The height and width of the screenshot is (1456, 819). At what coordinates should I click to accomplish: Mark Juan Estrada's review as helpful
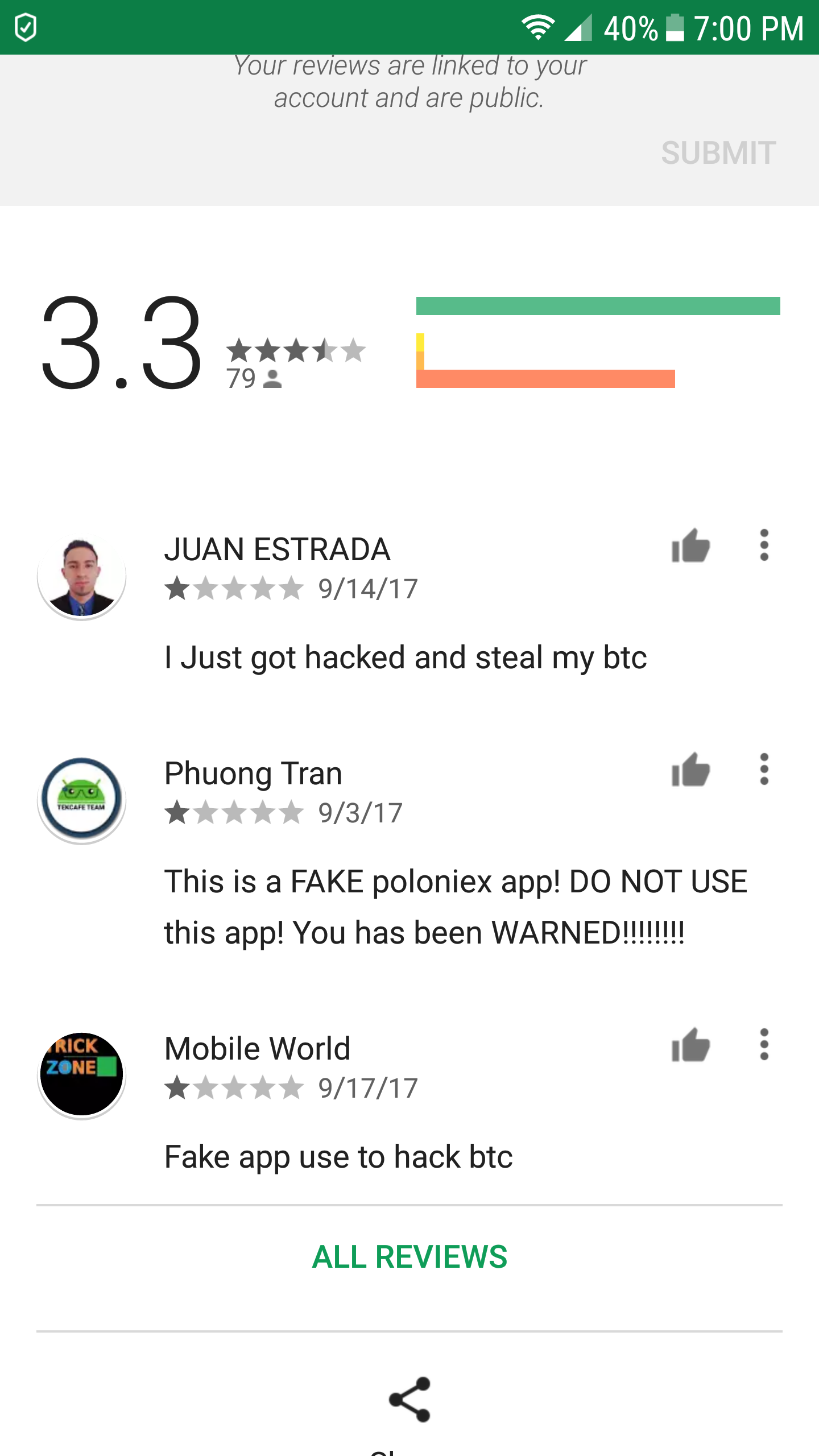[690, 546]
